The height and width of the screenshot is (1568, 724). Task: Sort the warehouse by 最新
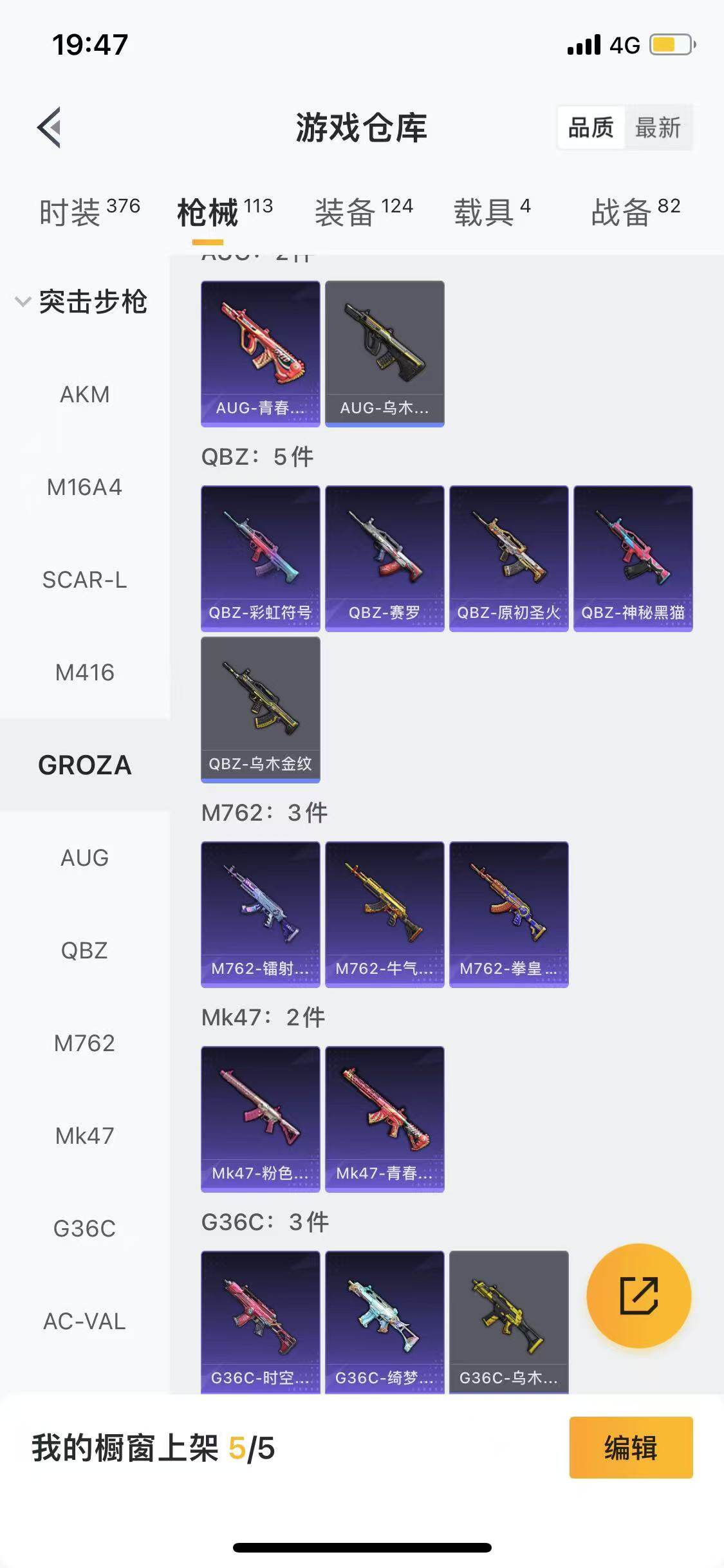(x=658, y=127)
